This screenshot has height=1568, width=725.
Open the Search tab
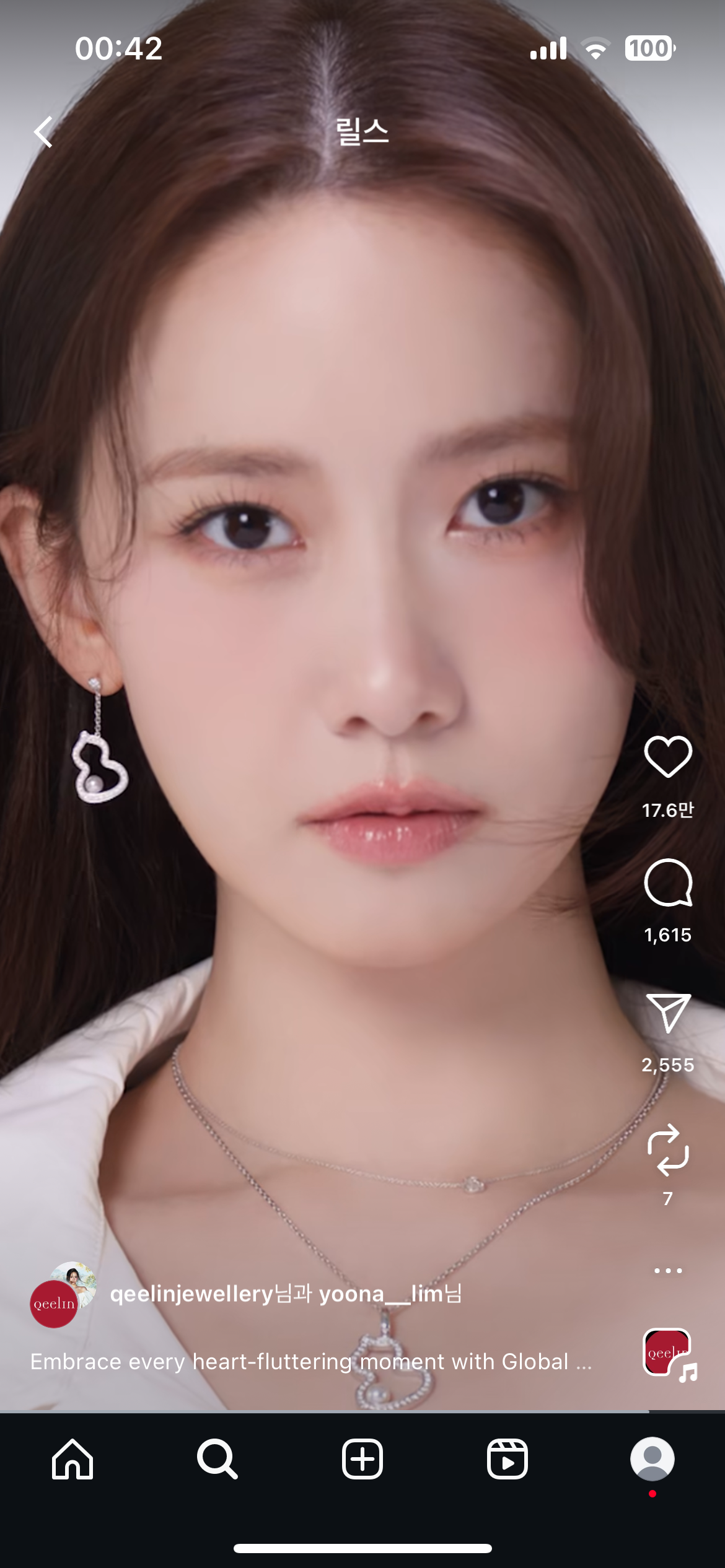click(217, 1459)
